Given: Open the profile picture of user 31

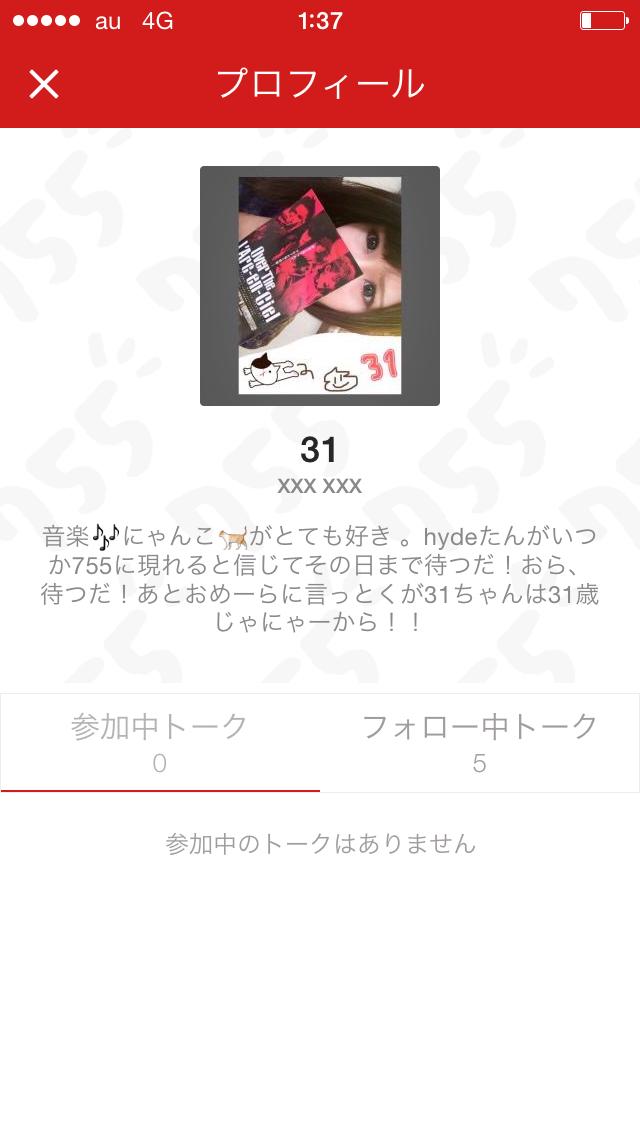Looking at the screenshot, I should click(x=320, y=286).
